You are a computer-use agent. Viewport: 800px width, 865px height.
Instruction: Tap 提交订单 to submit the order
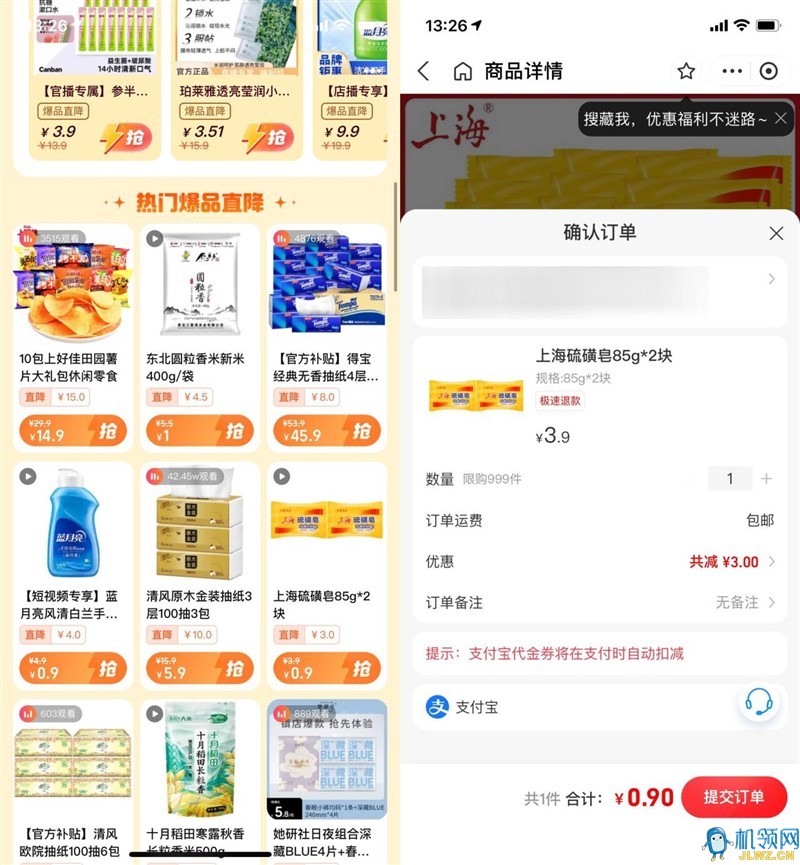tap(734, 797)
